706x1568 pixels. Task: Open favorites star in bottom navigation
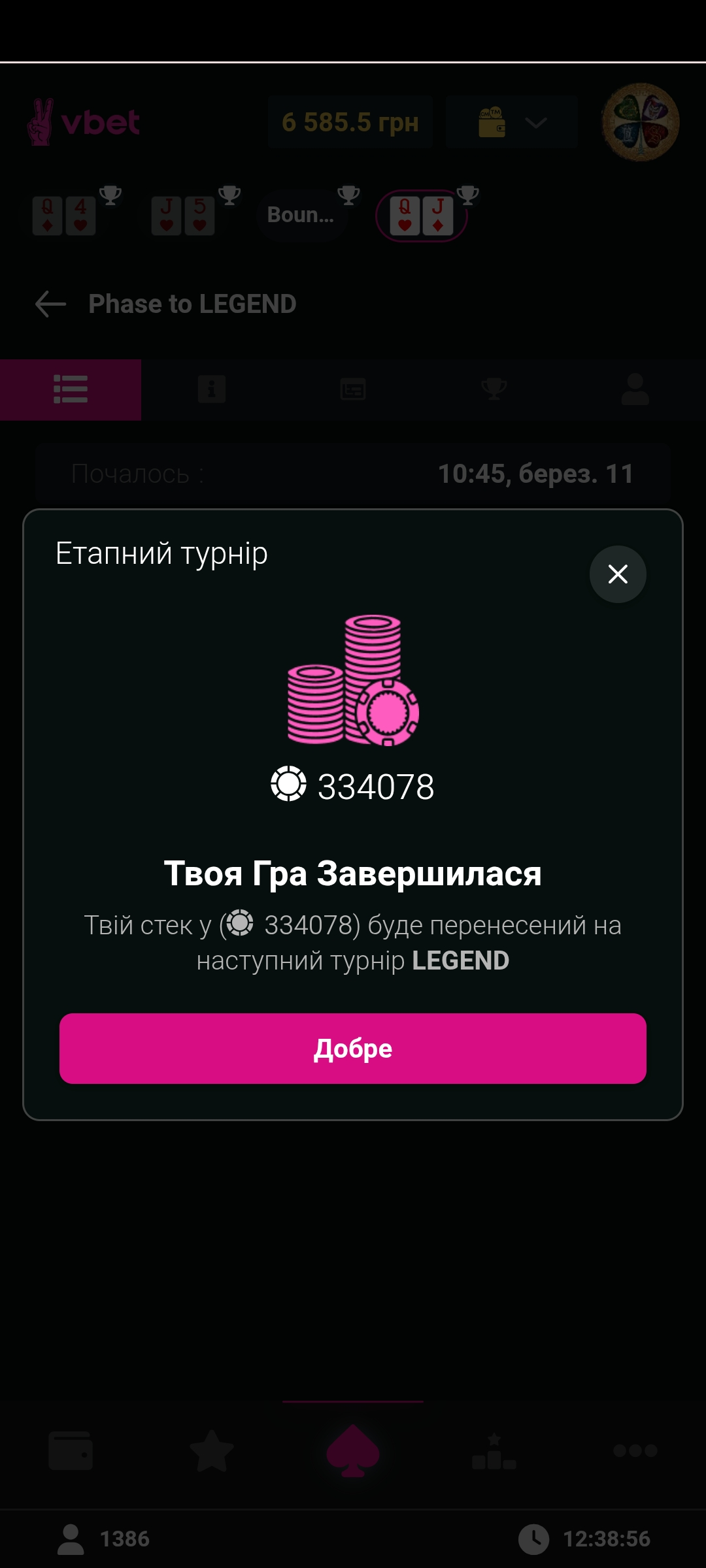[212, 1450]
